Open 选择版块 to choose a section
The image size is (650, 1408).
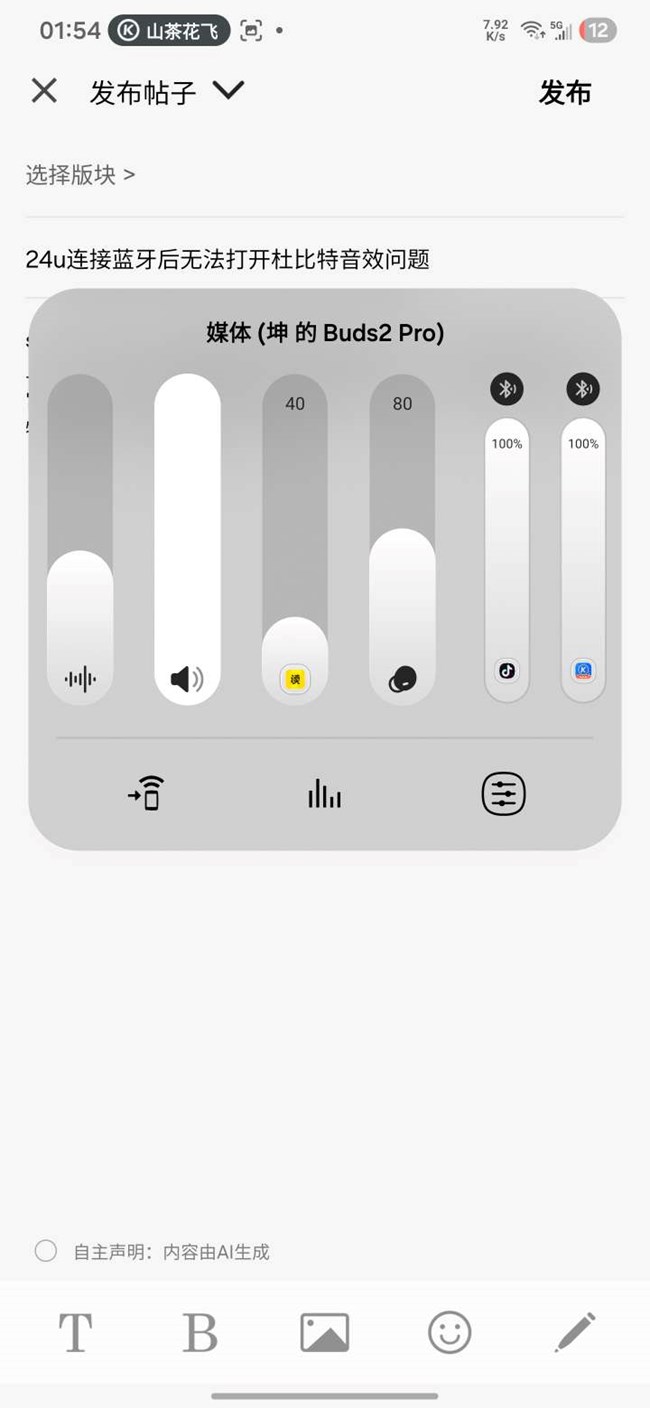coord(80,175)
